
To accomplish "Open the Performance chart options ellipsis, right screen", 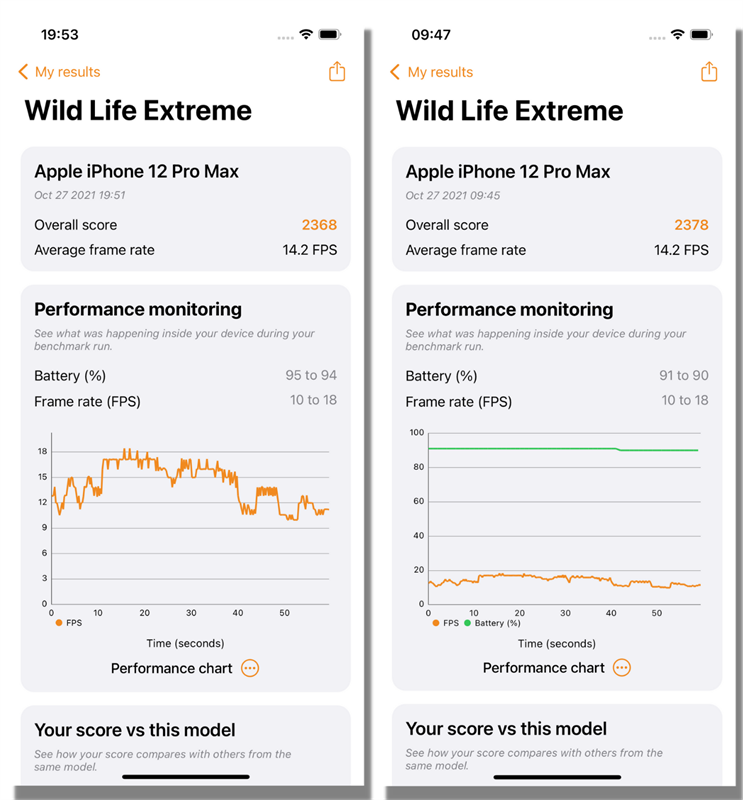I will click(621, 667).
